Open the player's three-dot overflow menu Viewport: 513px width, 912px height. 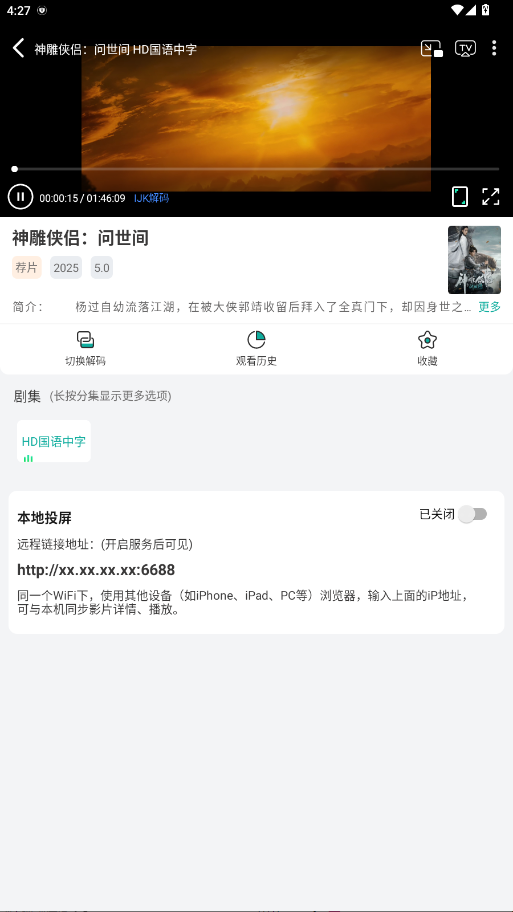point(494,48)
